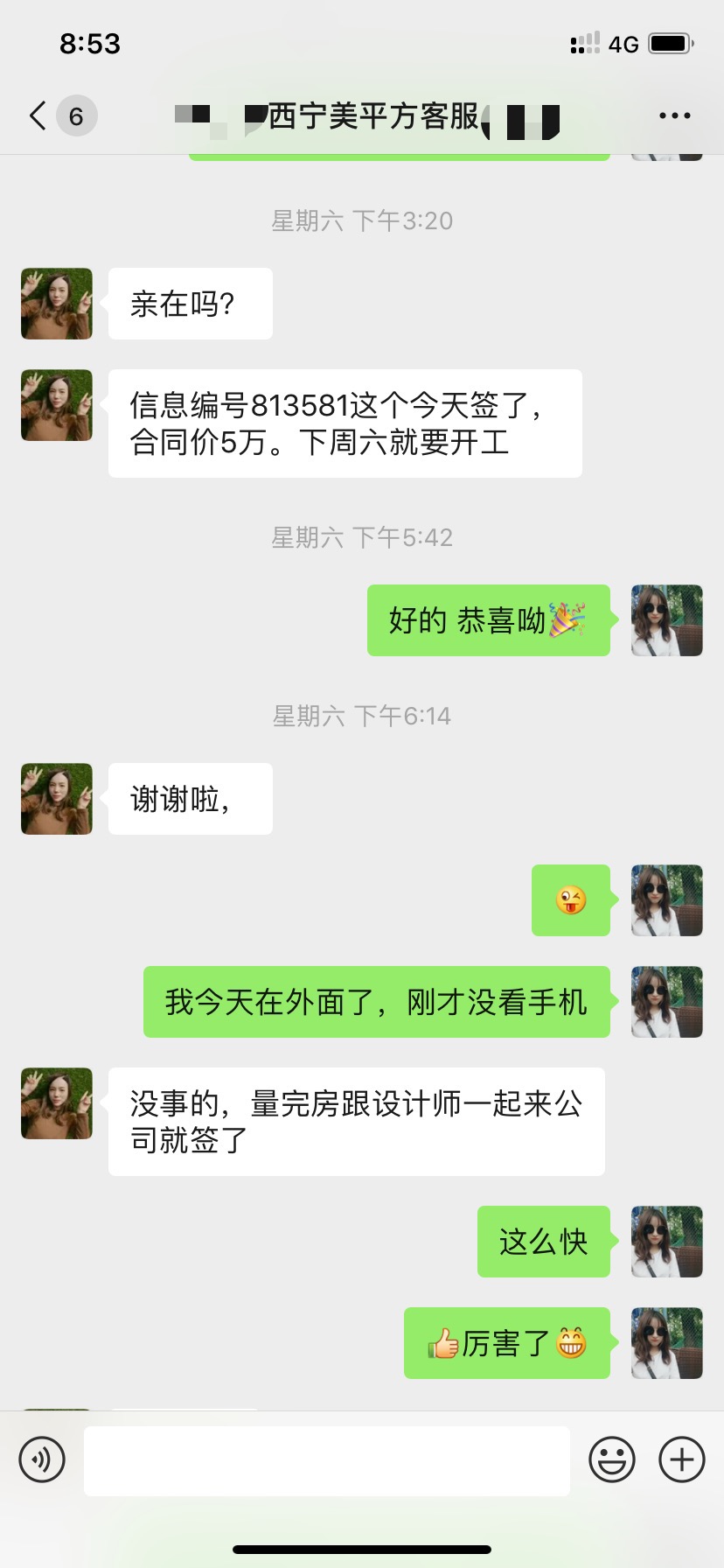The image size is (724, 1568).
Task: Switch to voice message input
Action: click(42, 1459)
